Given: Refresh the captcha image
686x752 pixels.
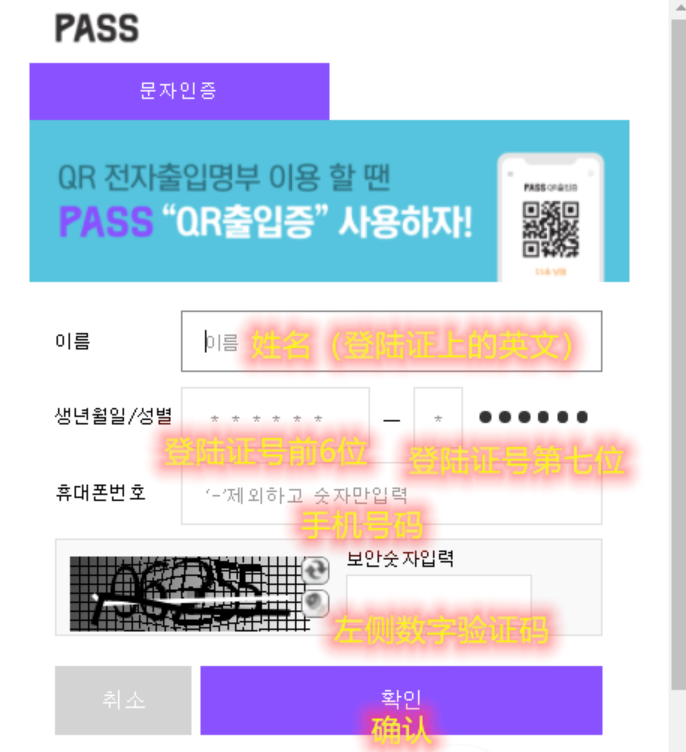Looking at the screenshot, I should [316, 570].
